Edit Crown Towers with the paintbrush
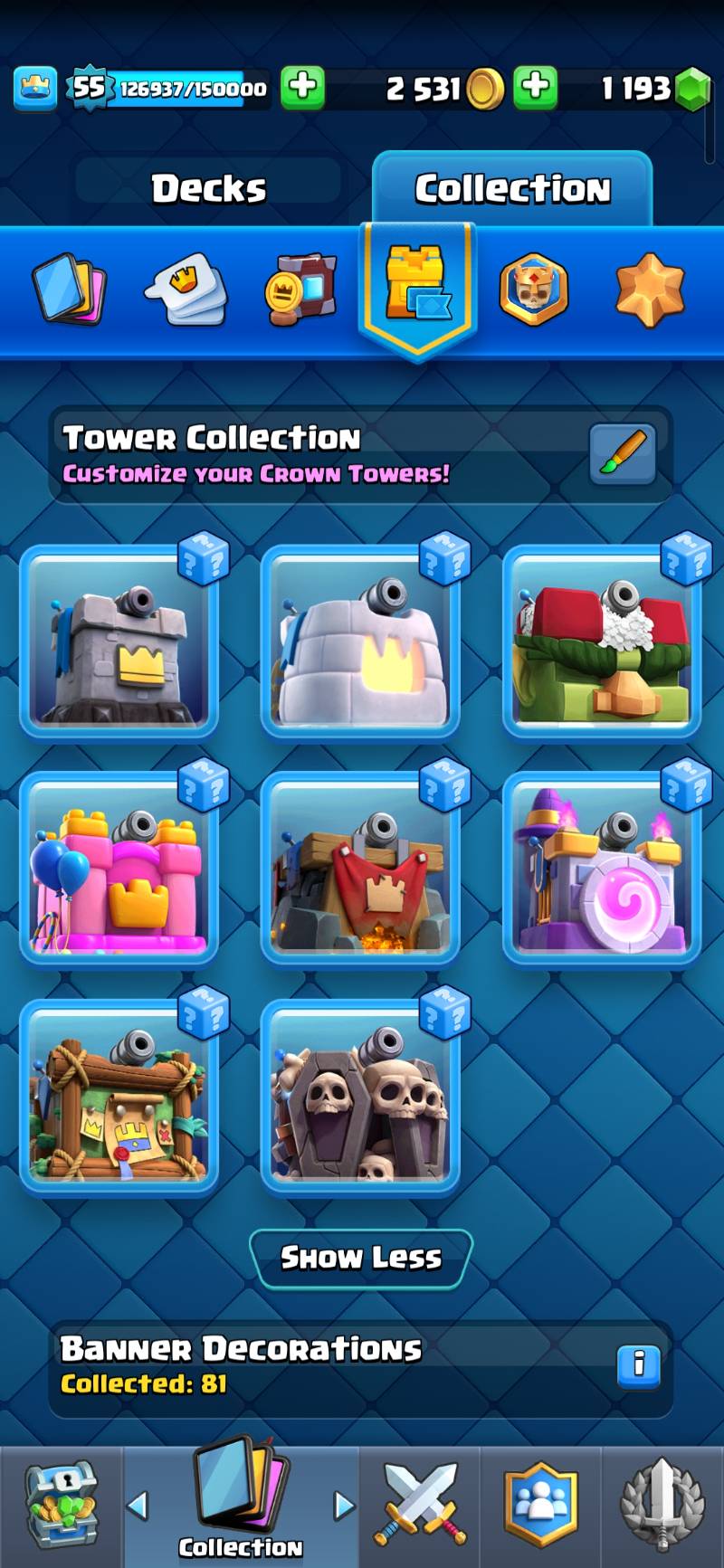The height and width of the screenshot is (1568, 724). (622, 453)
